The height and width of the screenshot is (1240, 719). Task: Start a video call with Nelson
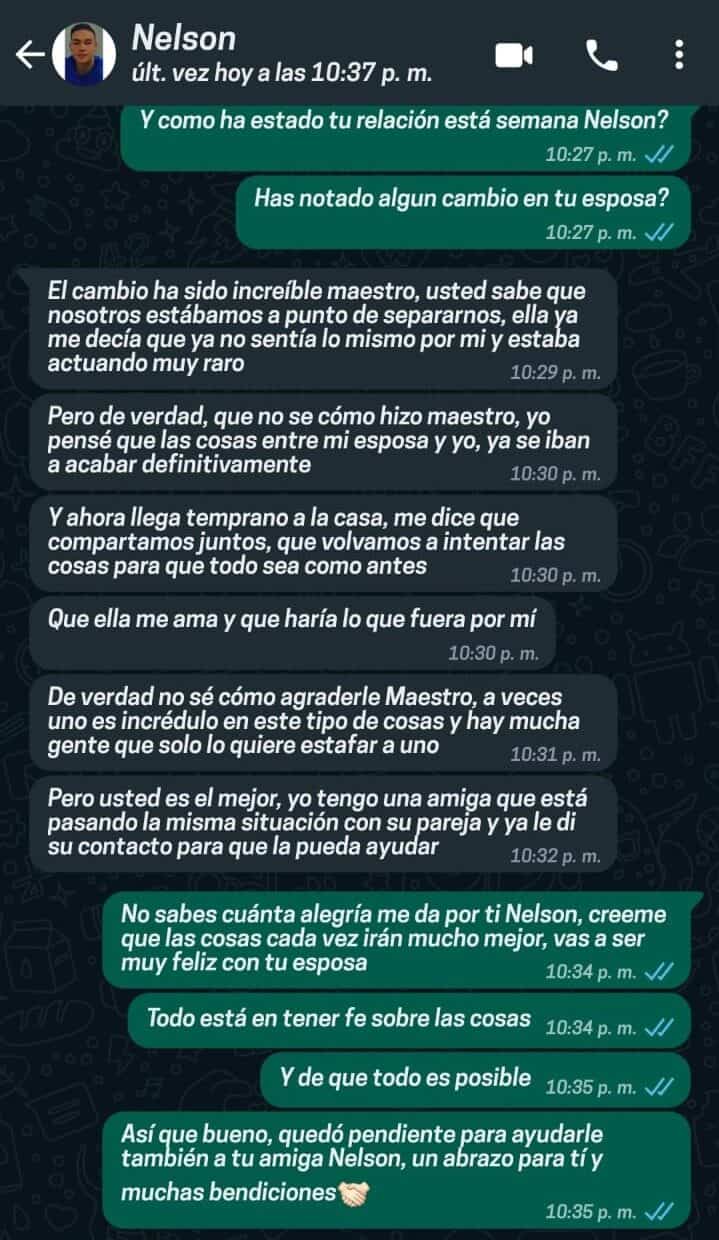click(514, 56)
